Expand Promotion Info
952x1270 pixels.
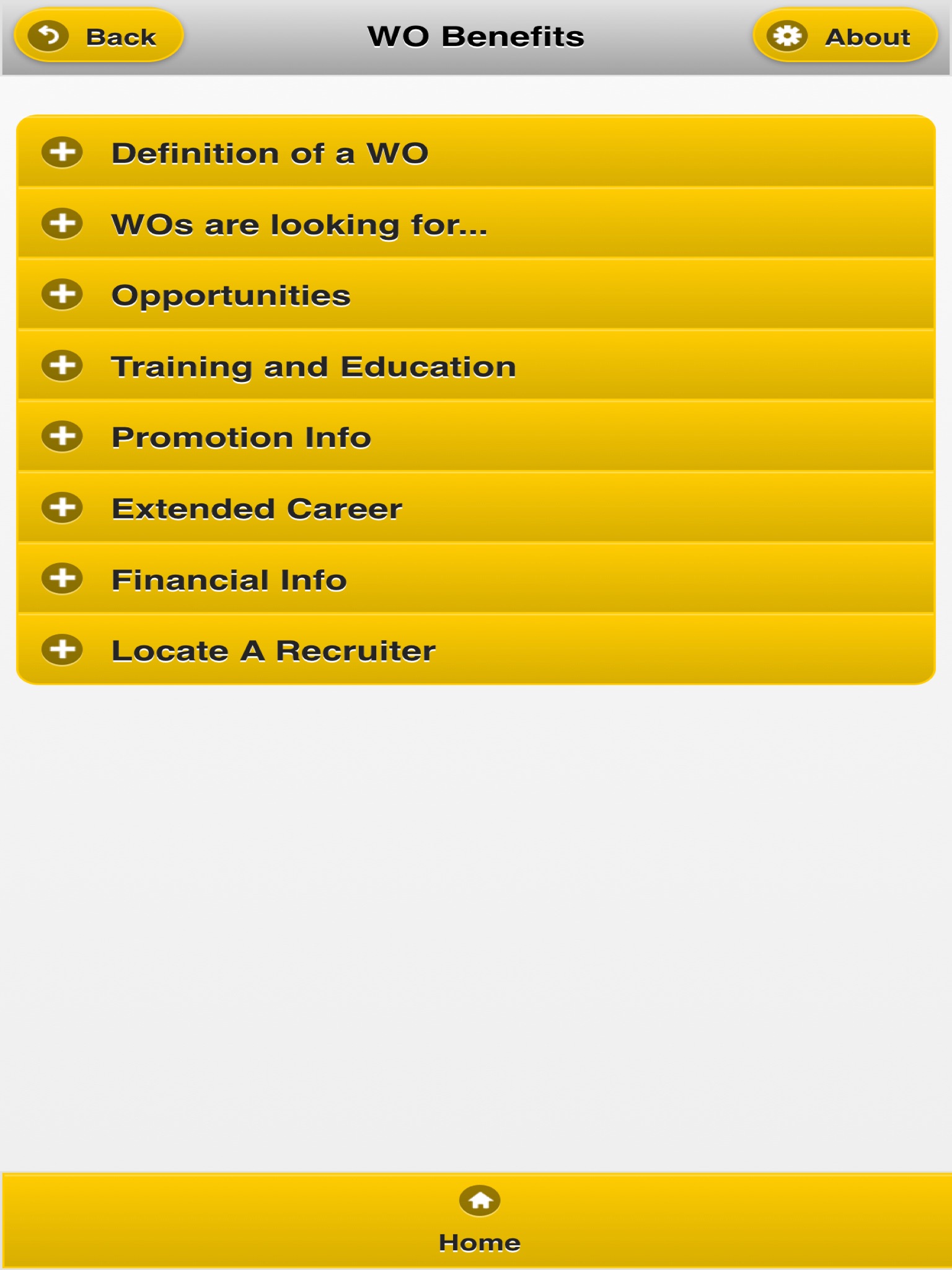point(476,437)
